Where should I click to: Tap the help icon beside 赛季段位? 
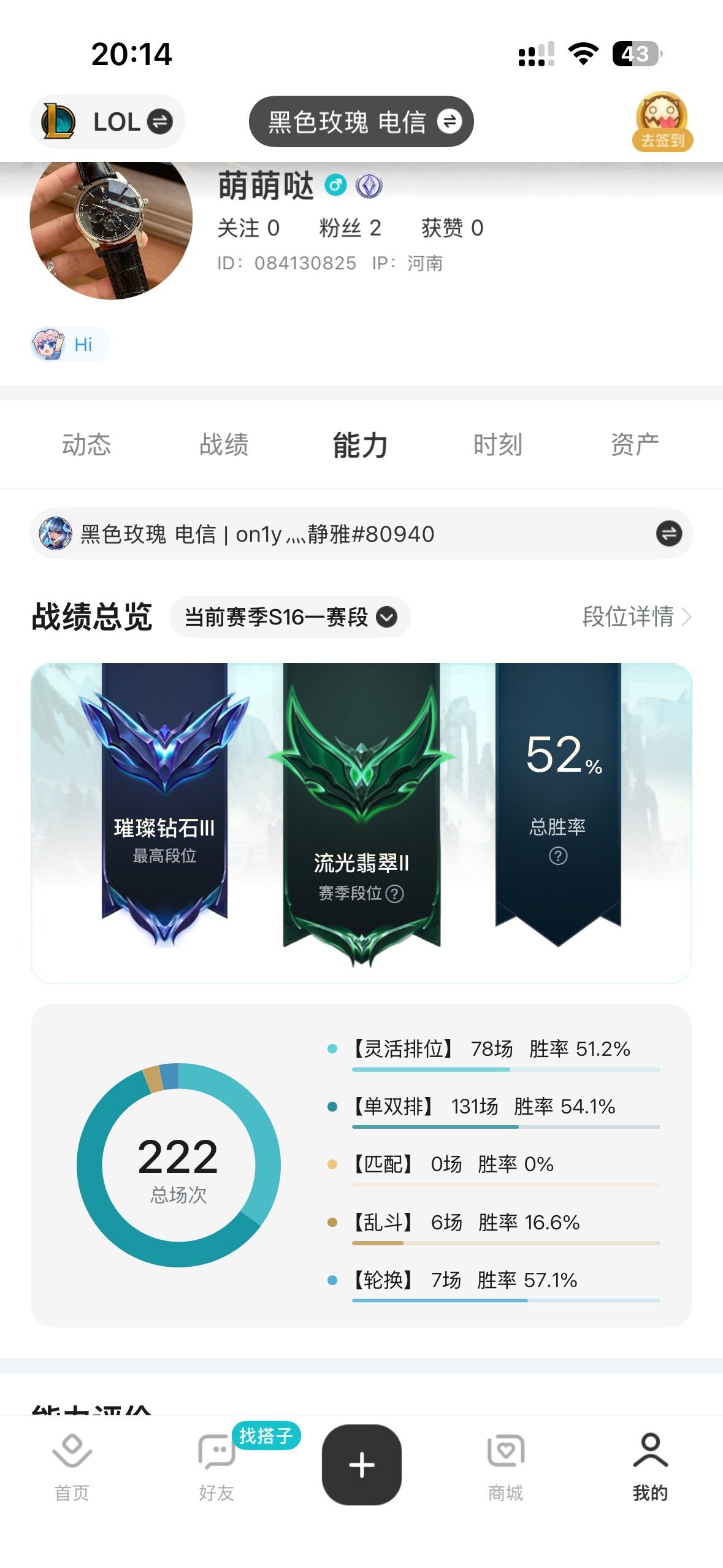click(395, 893)
